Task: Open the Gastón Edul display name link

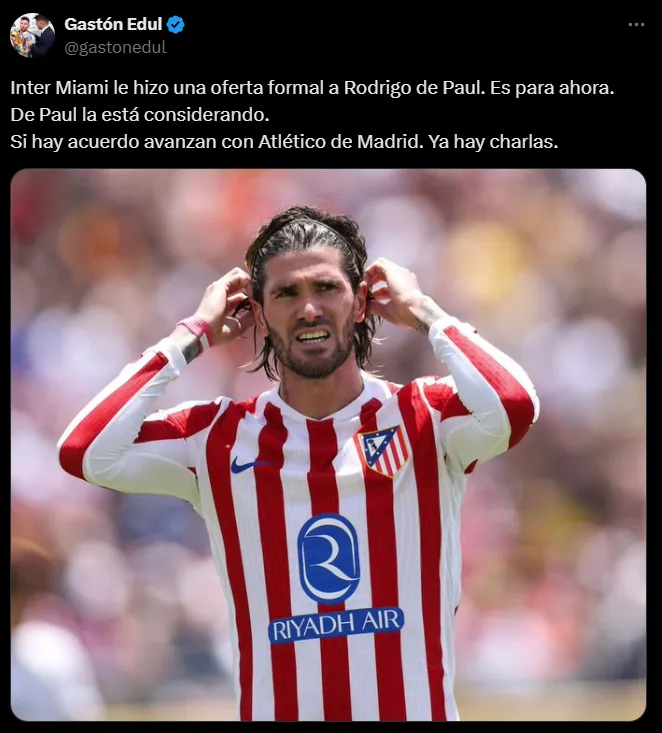Action: coord(113,25)
